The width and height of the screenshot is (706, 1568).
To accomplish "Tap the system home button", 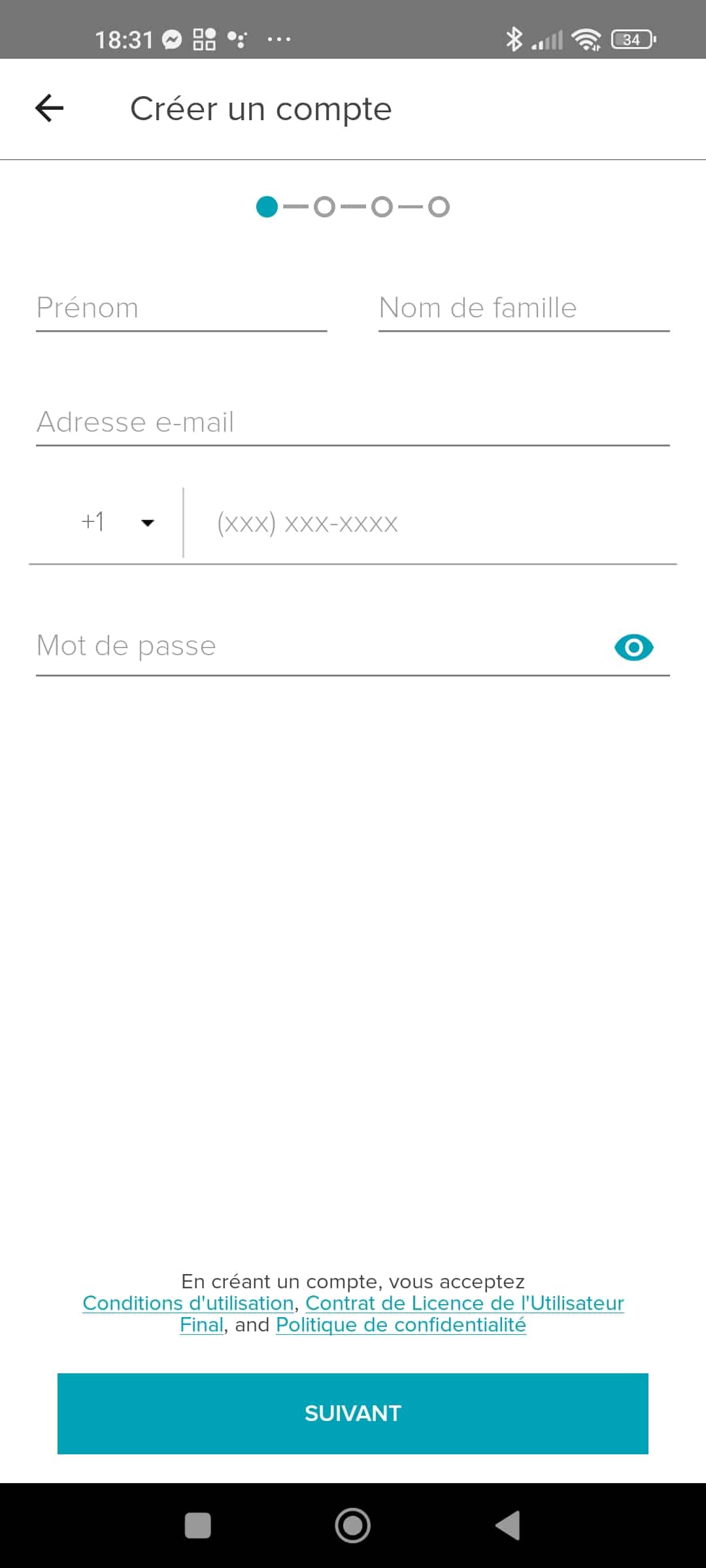I will point(353,1526).
